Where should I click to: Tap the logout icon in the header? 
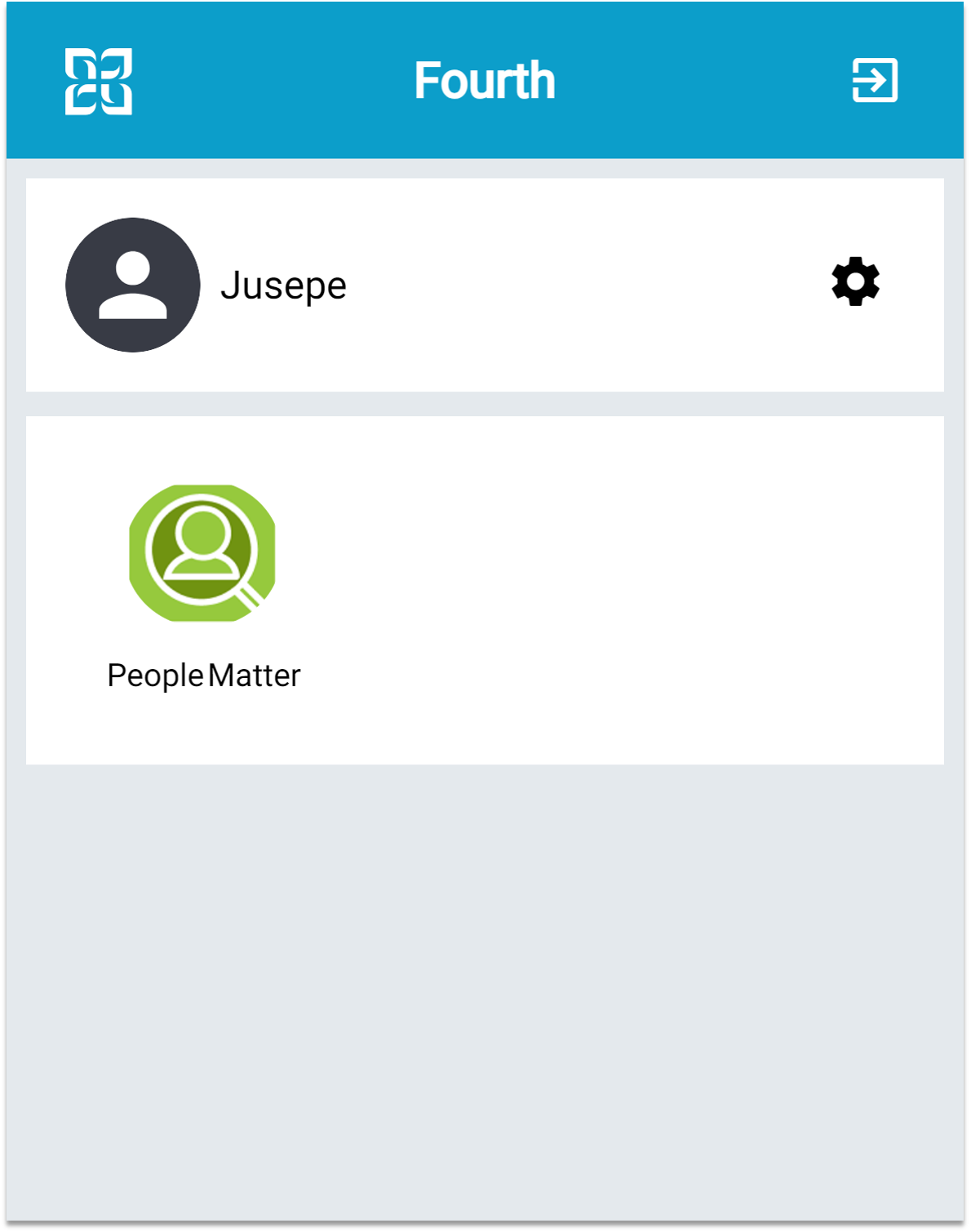point(874,80)
